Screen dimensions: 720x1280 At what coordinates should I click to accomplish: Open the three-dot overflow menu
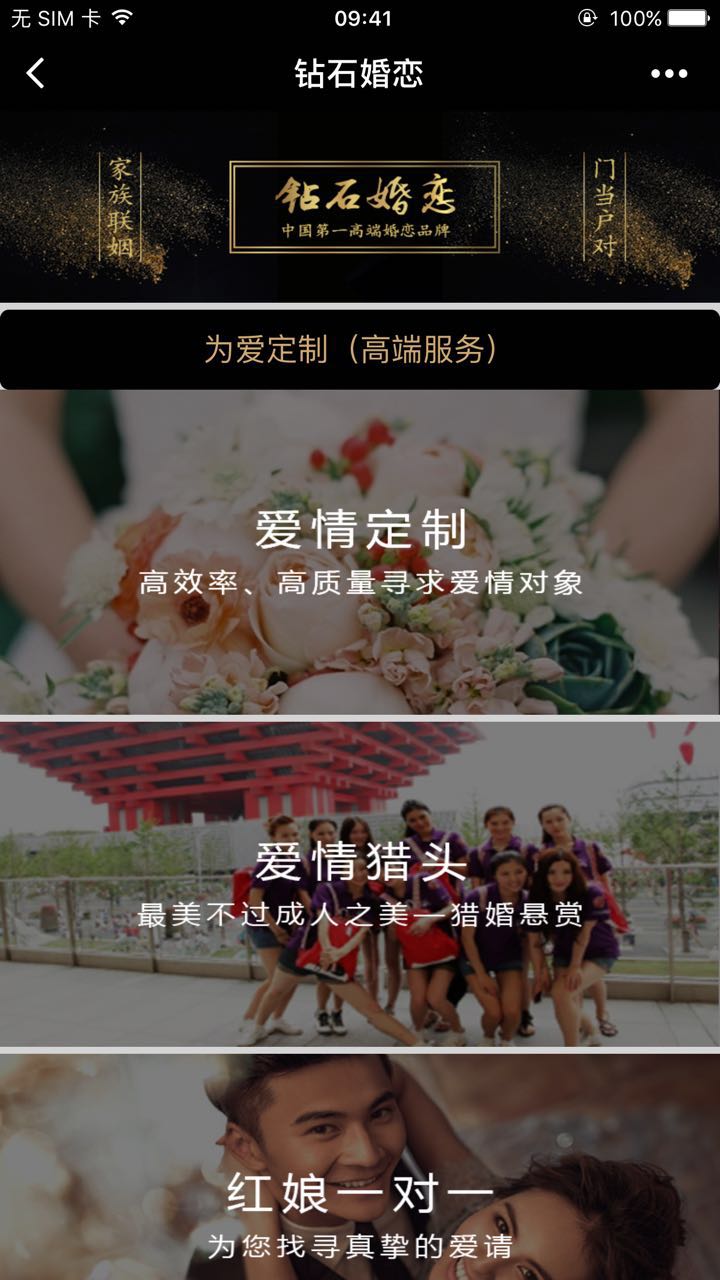point(669,73)
